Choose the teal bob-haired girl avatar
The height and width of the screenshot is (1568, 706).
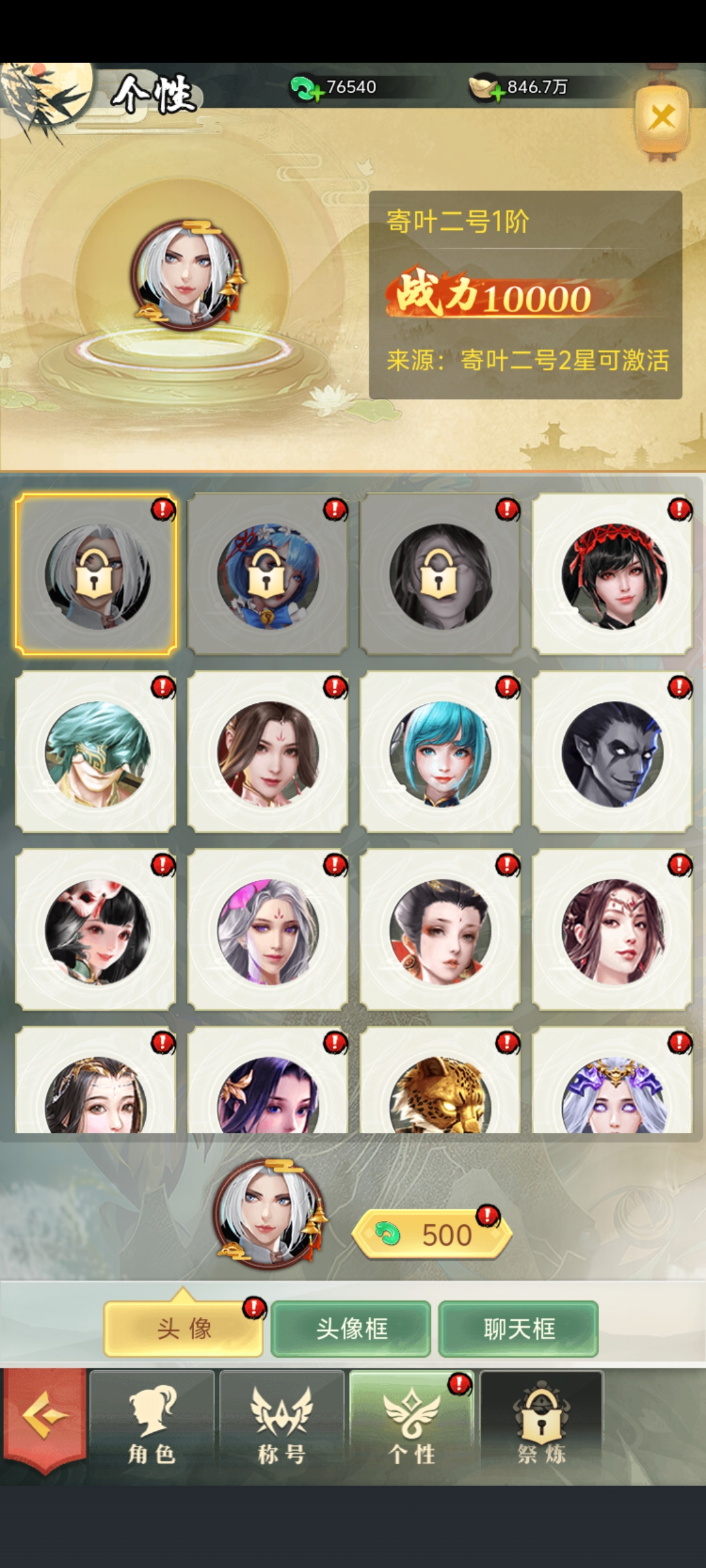(440, 753)
